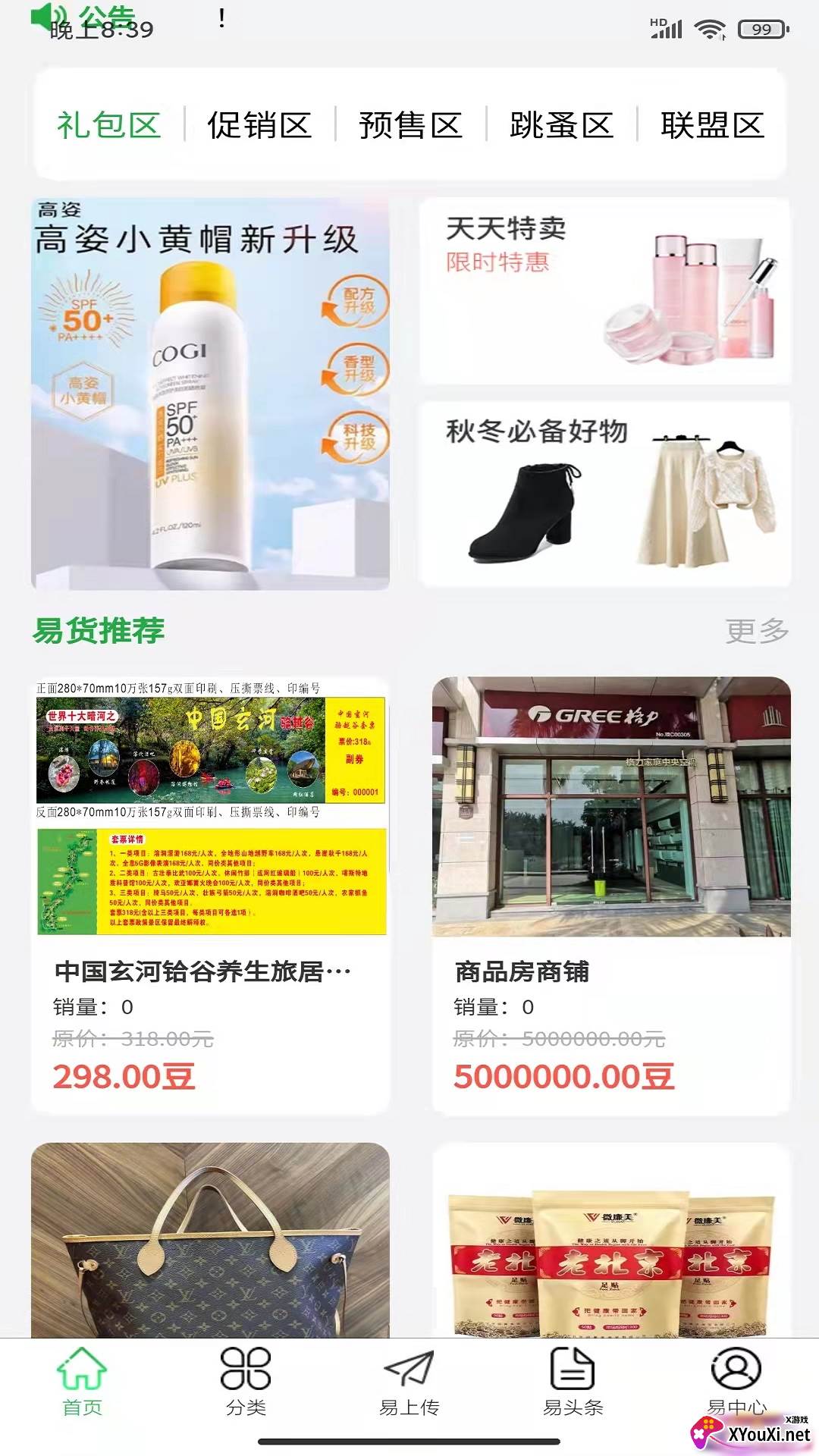The width and height of the screenshot is (819, 1456).
Task: Go to 易中心 profile tab
Action: (x=736, y=1380)
